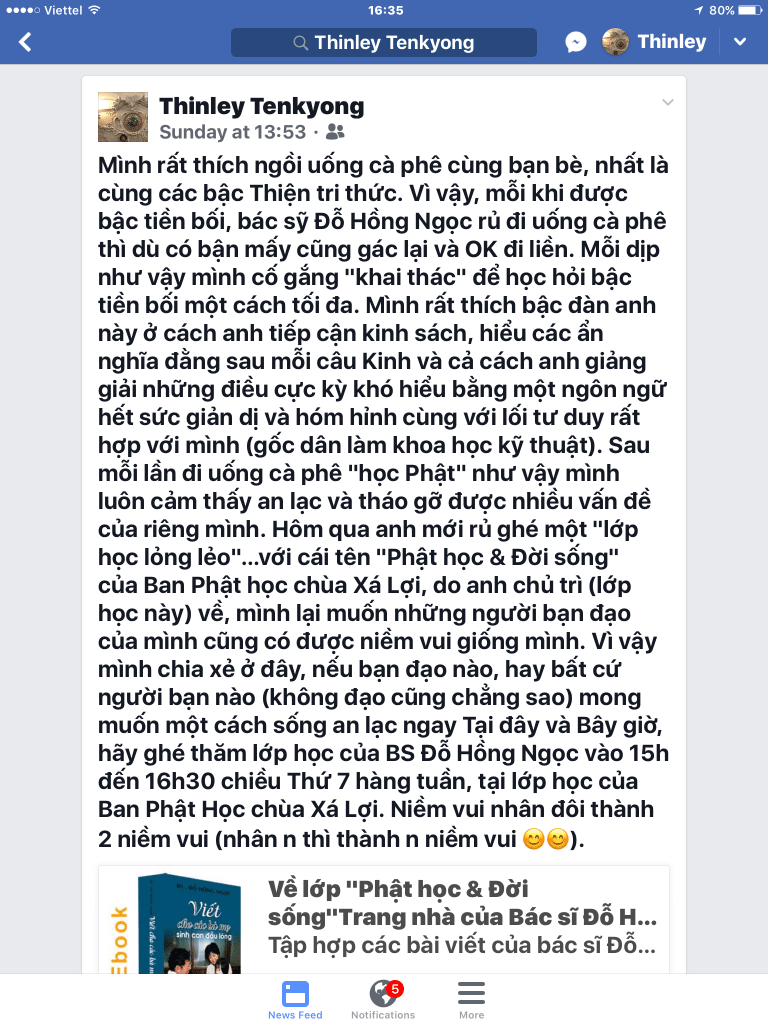
Task: Open Thinley Tenkyong's profile from post header
Action: pyautogui.click(x=262, y=106)
